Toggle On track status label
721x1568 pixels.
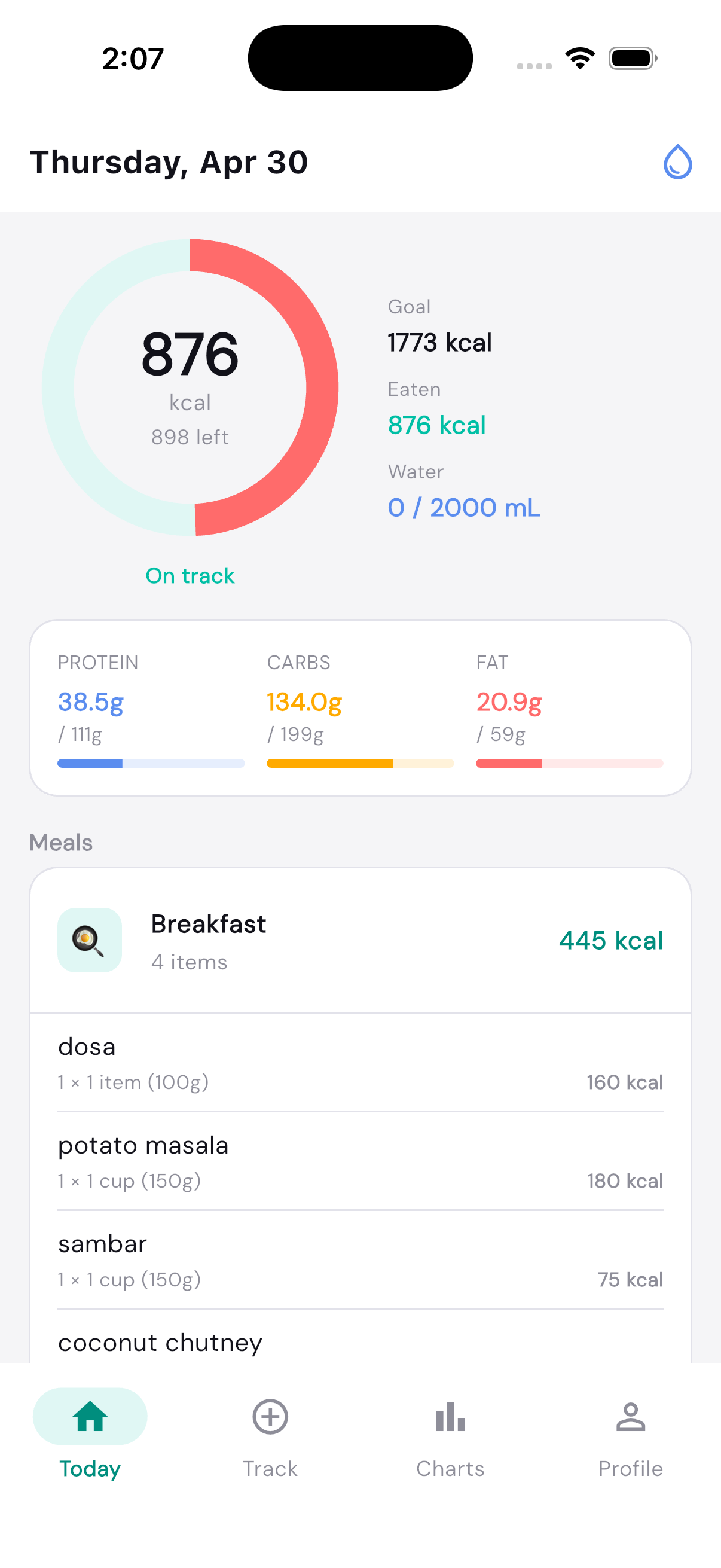[190, 575]
